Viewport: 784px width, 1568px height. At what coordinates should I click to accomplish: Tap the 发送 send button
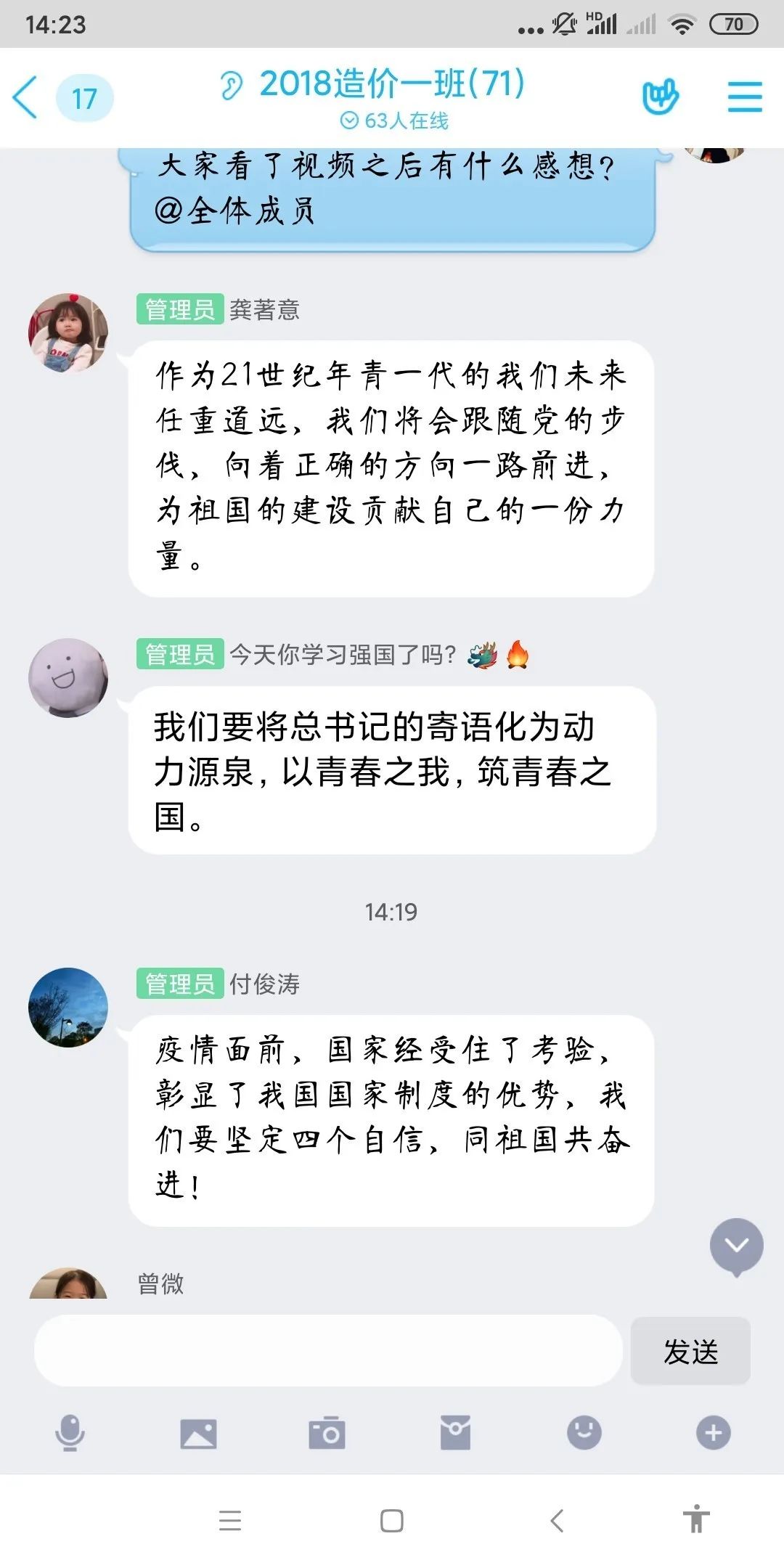pyautogui.click(x=690, y=1351)
